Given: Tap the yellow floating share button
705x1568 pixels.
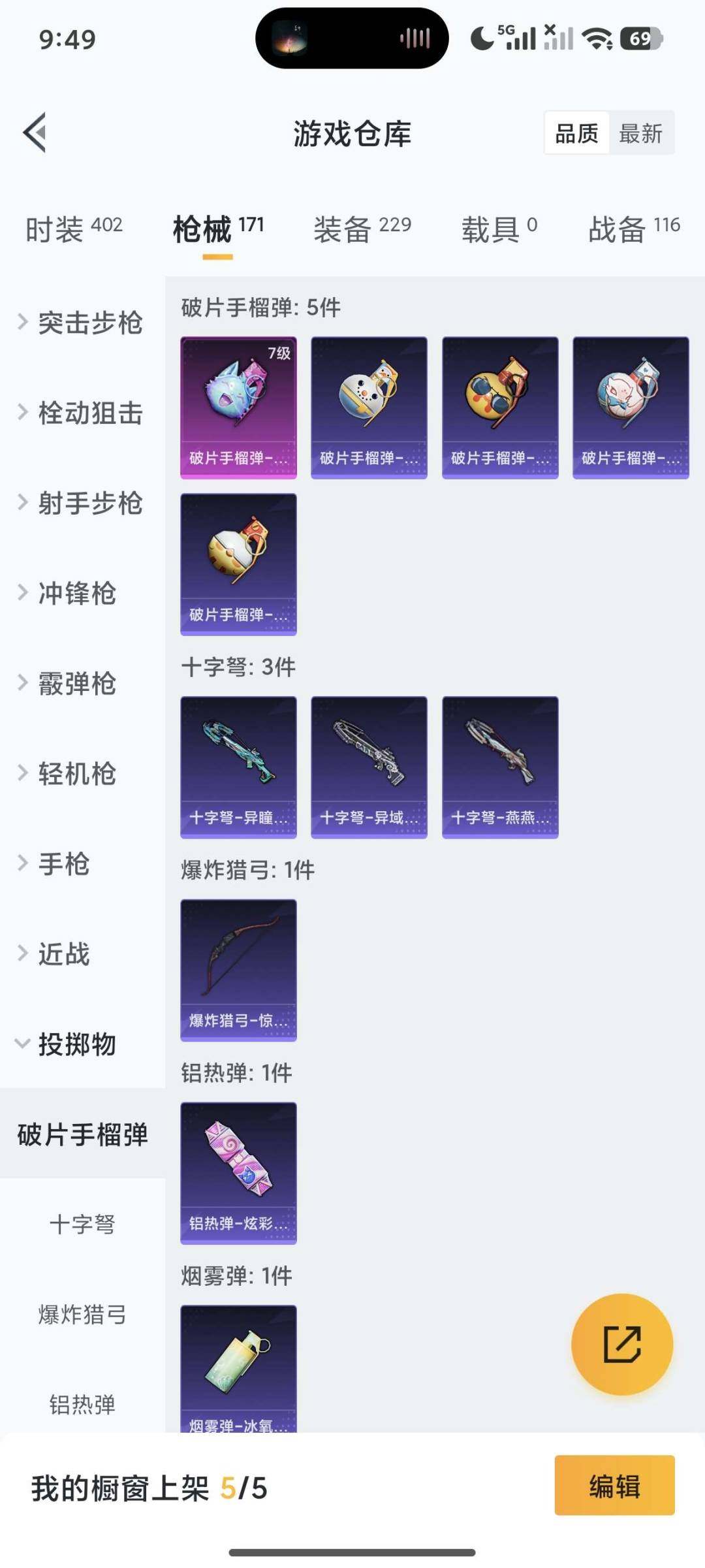Looking at the screenshot, I should pos(621,1345).
